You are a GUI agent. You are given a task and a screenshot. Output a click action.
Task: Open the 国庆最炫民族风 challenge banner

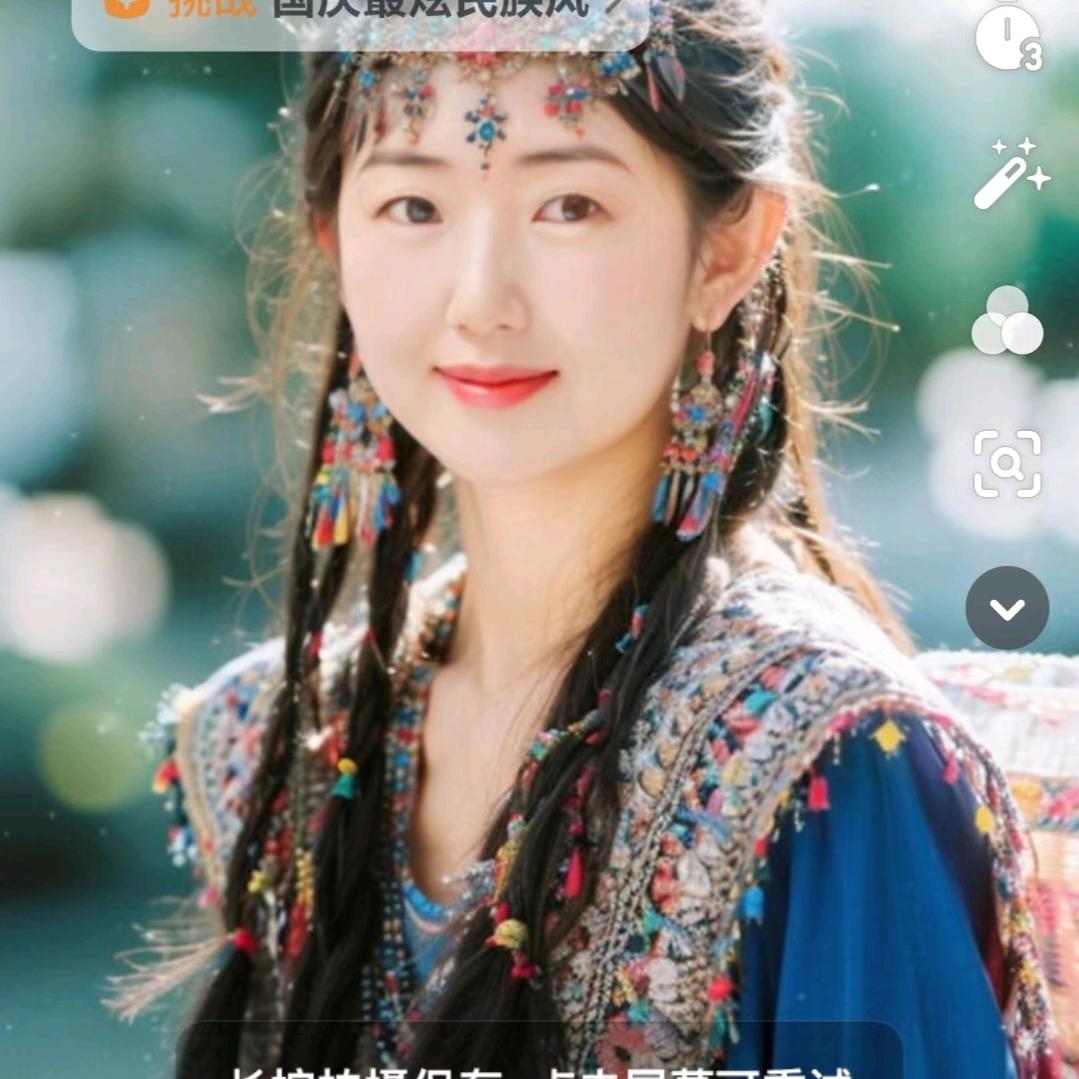(360, 14)
